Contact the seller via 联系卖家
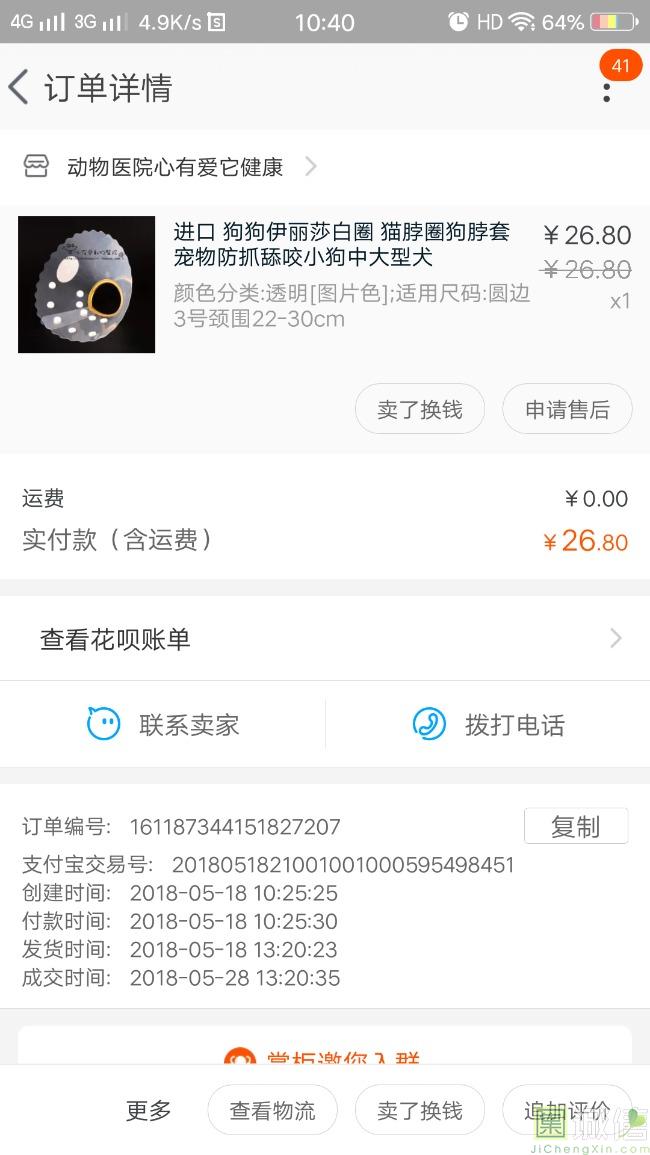Screen dimensions: 650x1155 click(x=163, y=724)
